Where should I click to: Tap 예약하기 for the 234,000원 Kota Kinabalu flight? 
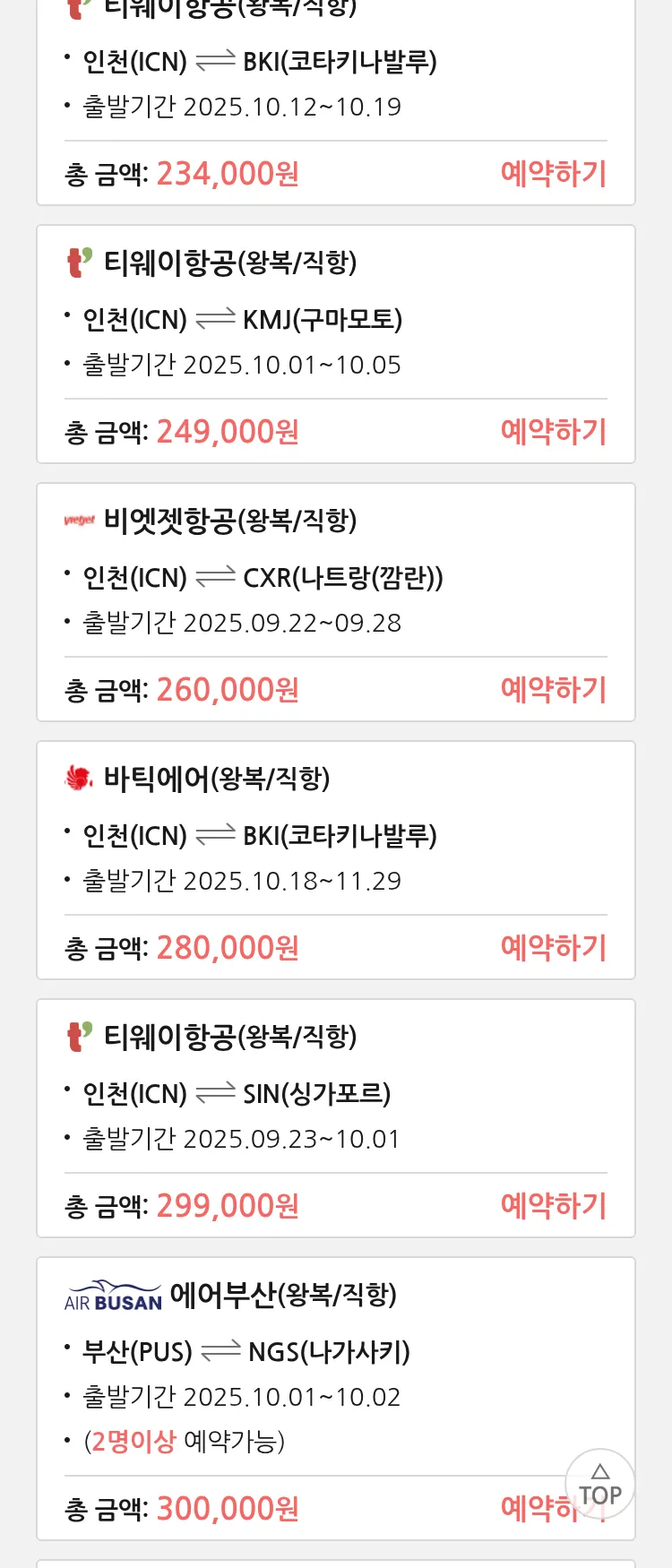(553, 174)
